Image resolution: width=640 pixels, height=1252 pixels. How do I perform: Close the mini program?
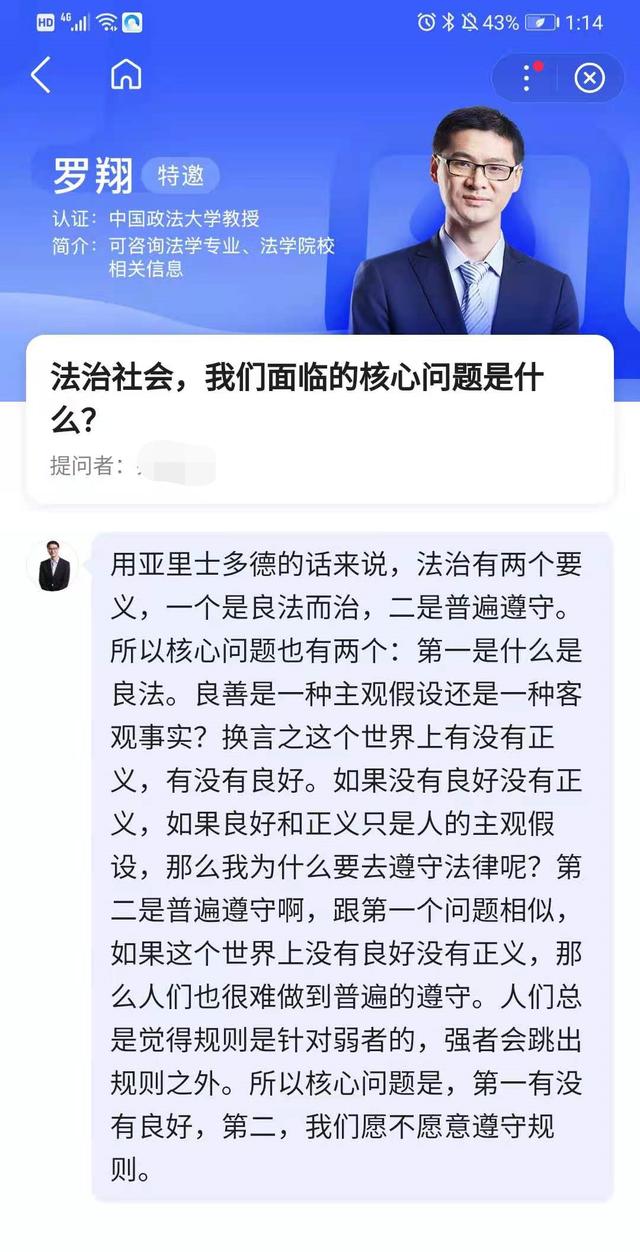589,78
